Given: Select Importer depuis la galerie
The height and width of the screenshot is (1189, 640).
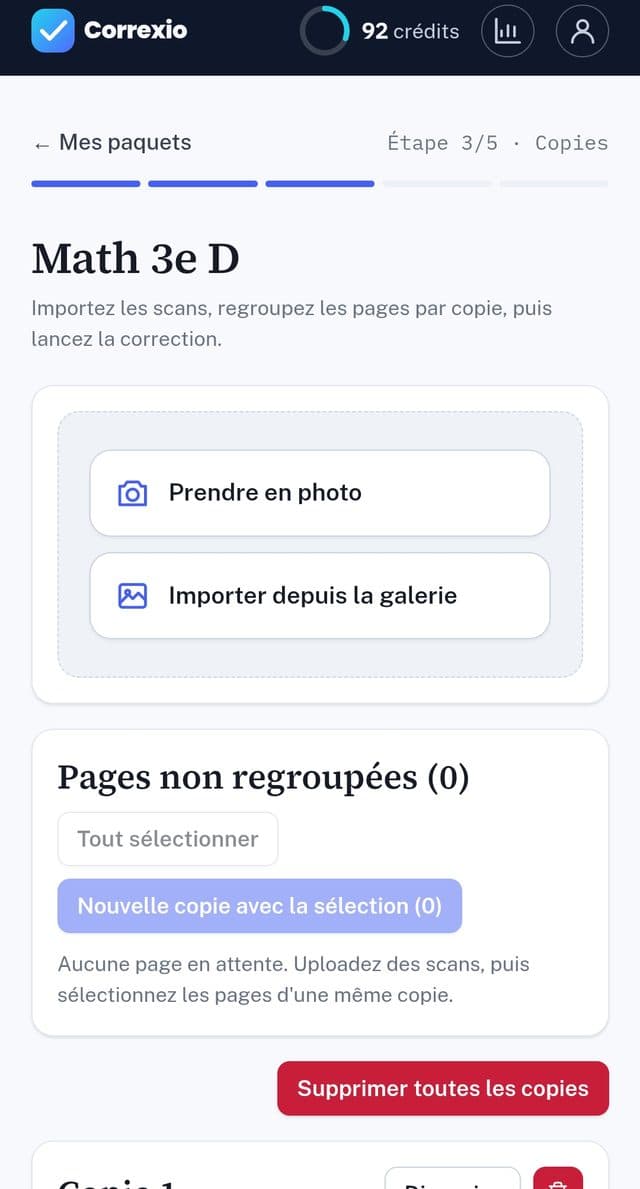Looking at the screenshot, I should pos(320,595).
